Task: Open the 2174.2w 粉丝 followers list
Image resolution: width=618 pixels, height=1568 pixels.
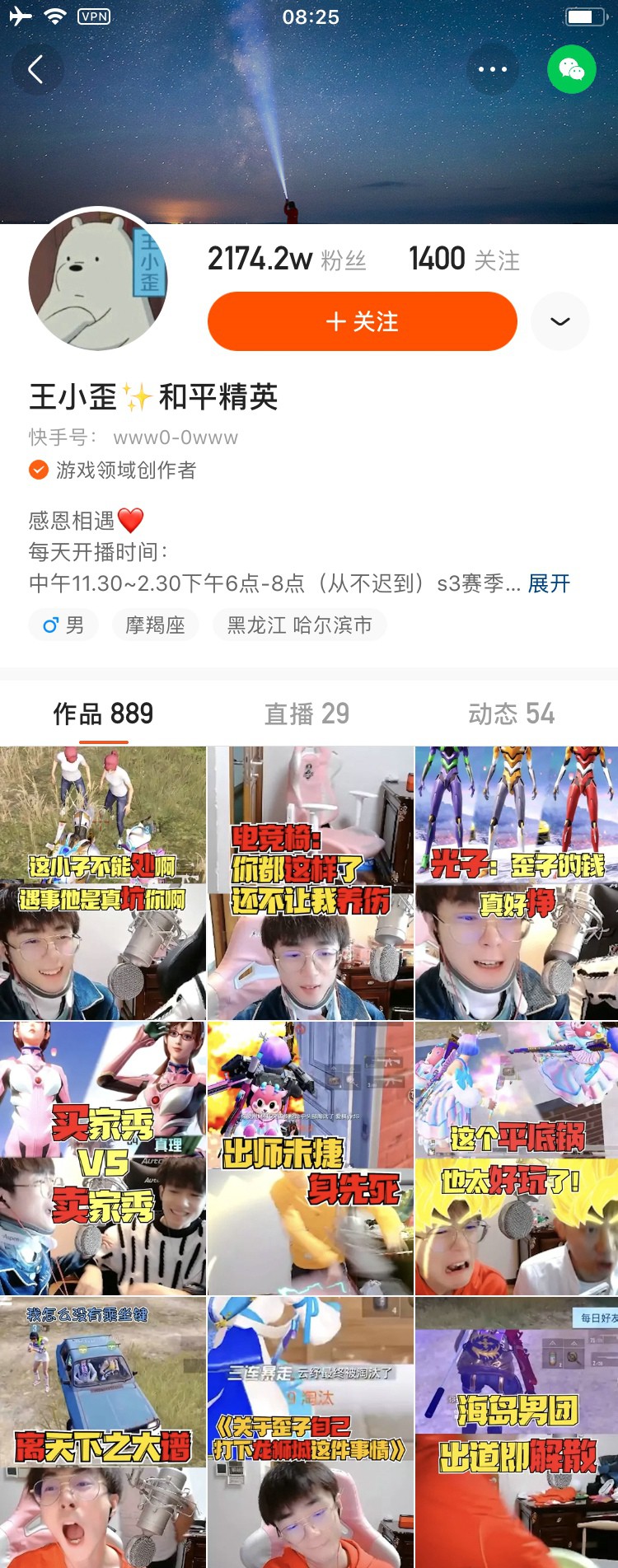Action: pos(286,260)
